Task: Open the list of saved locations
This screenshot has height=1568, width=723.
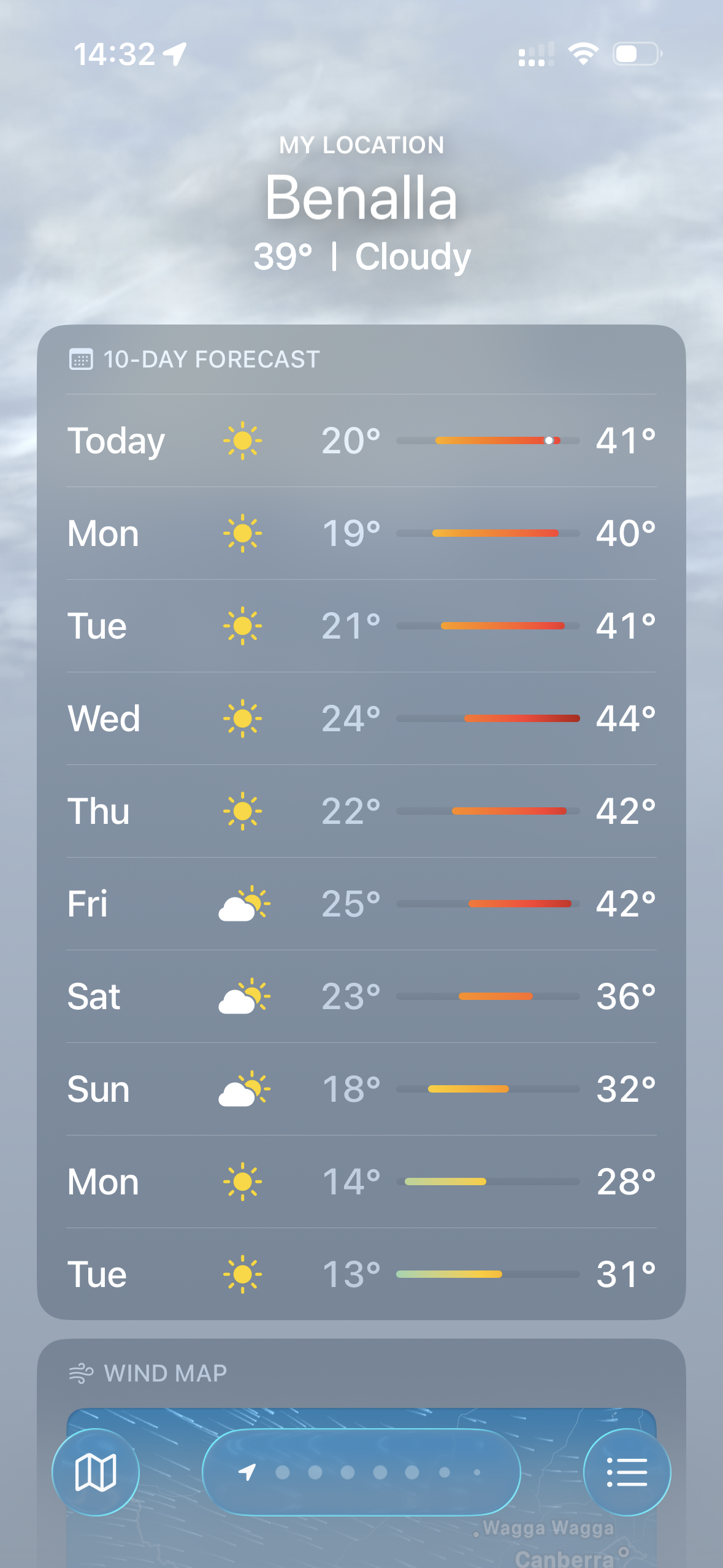Action: pyautogui.click(x=627, y=1472)
